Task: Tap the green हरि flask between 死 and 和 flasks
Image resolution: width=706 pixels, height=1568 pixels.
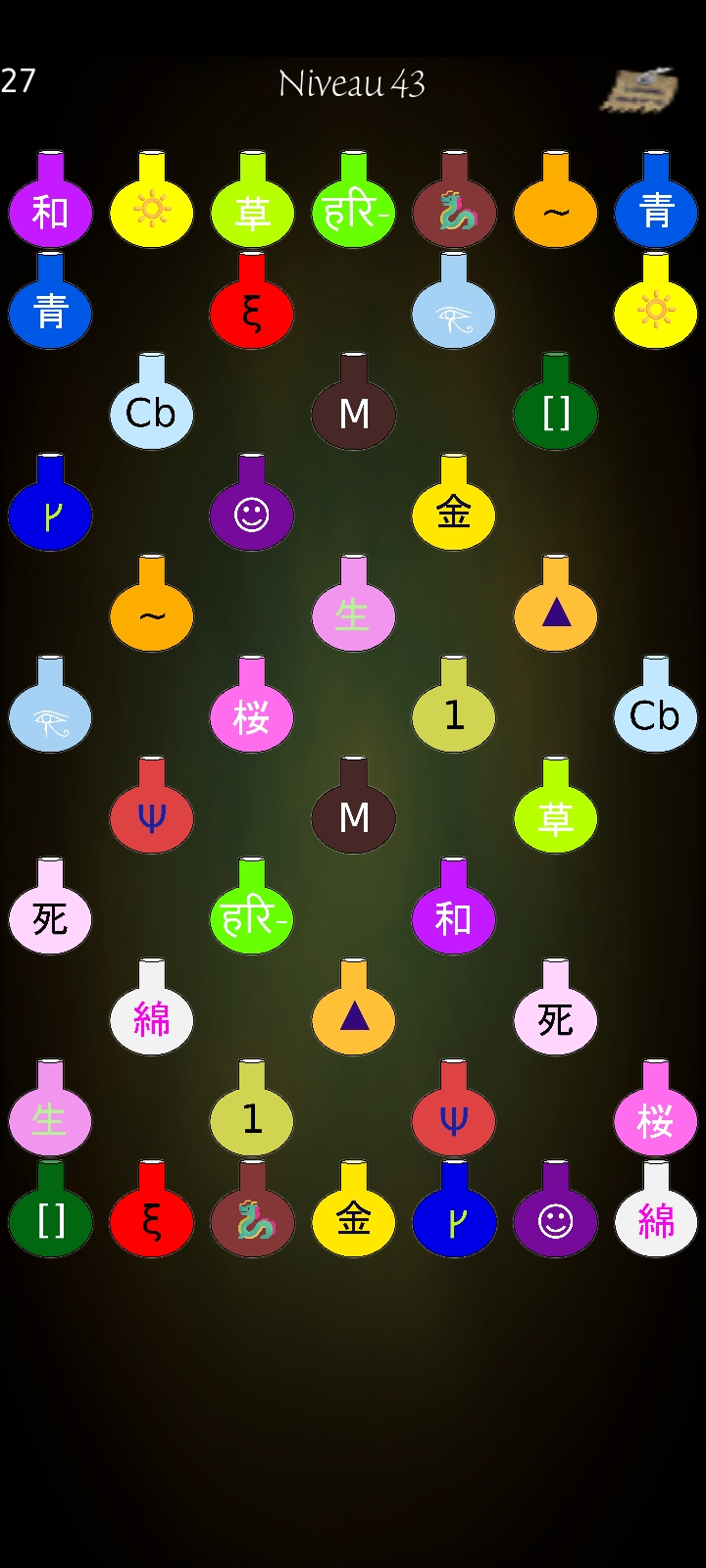Action: tap(252, 906)
